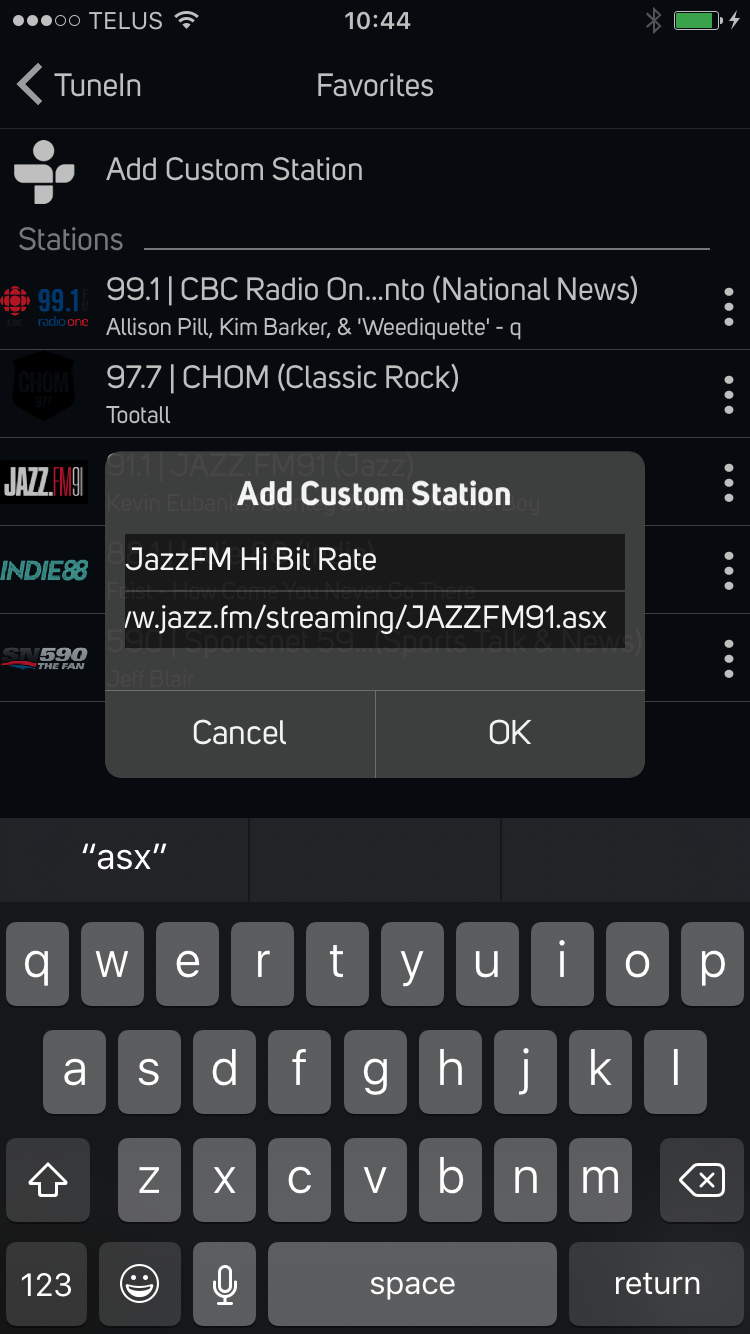
Task: Cancel the Add Custom Station dialog
Action: pyautogui.click(x=238, y=732)
